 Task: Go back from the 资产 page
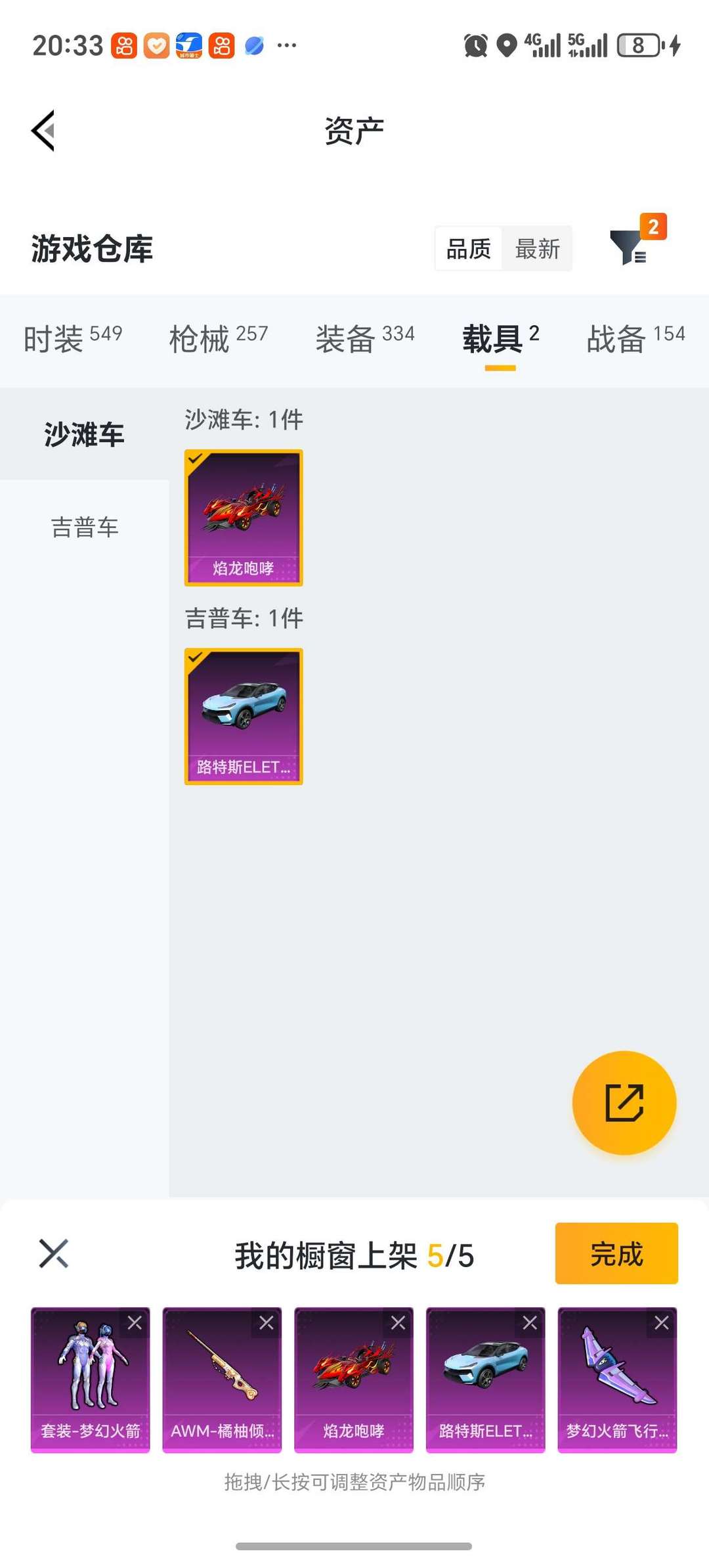pos(43,130)
